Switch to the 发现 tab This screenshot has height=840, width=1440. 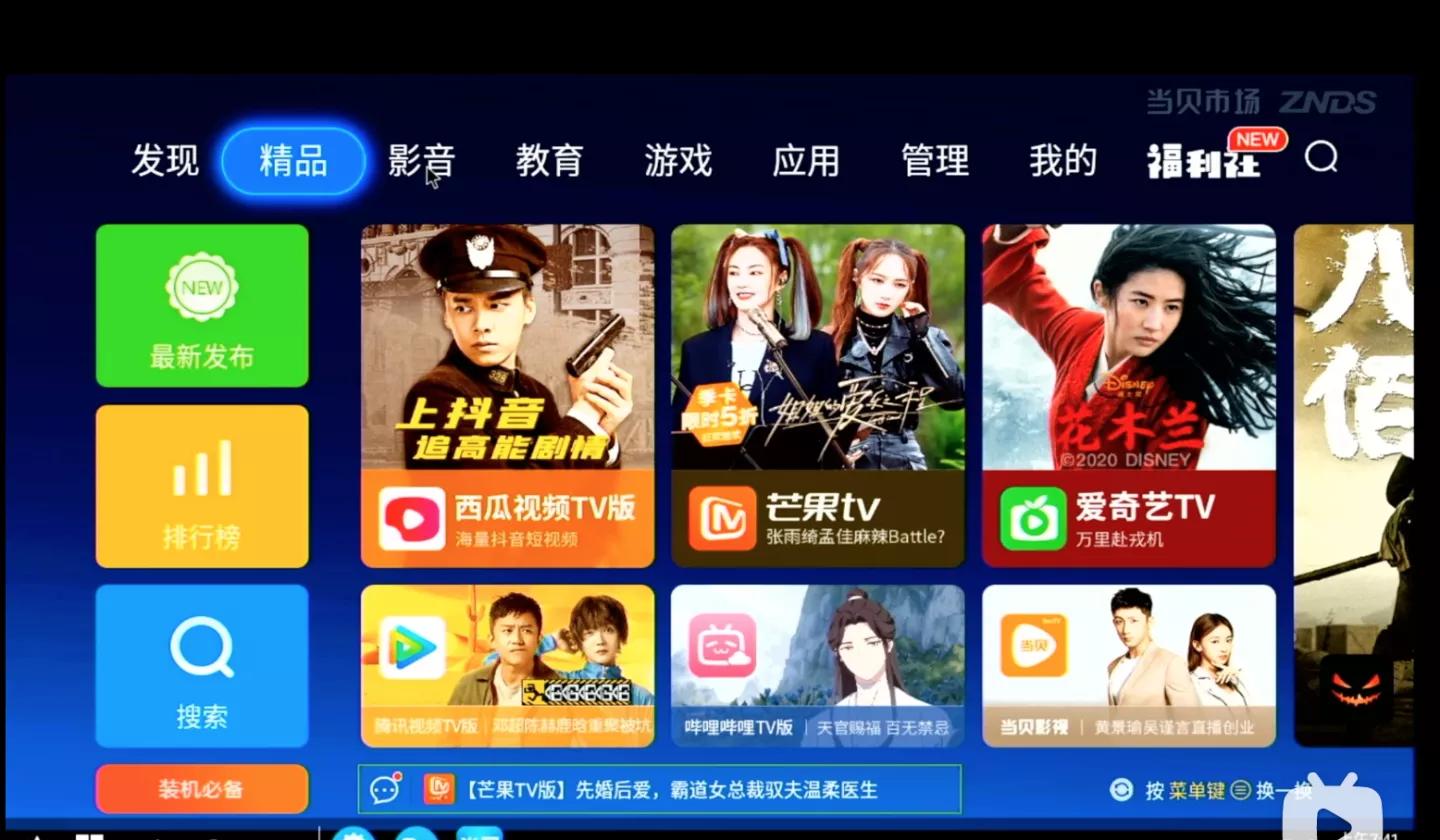pyautogui.click(x=165, y=161)
